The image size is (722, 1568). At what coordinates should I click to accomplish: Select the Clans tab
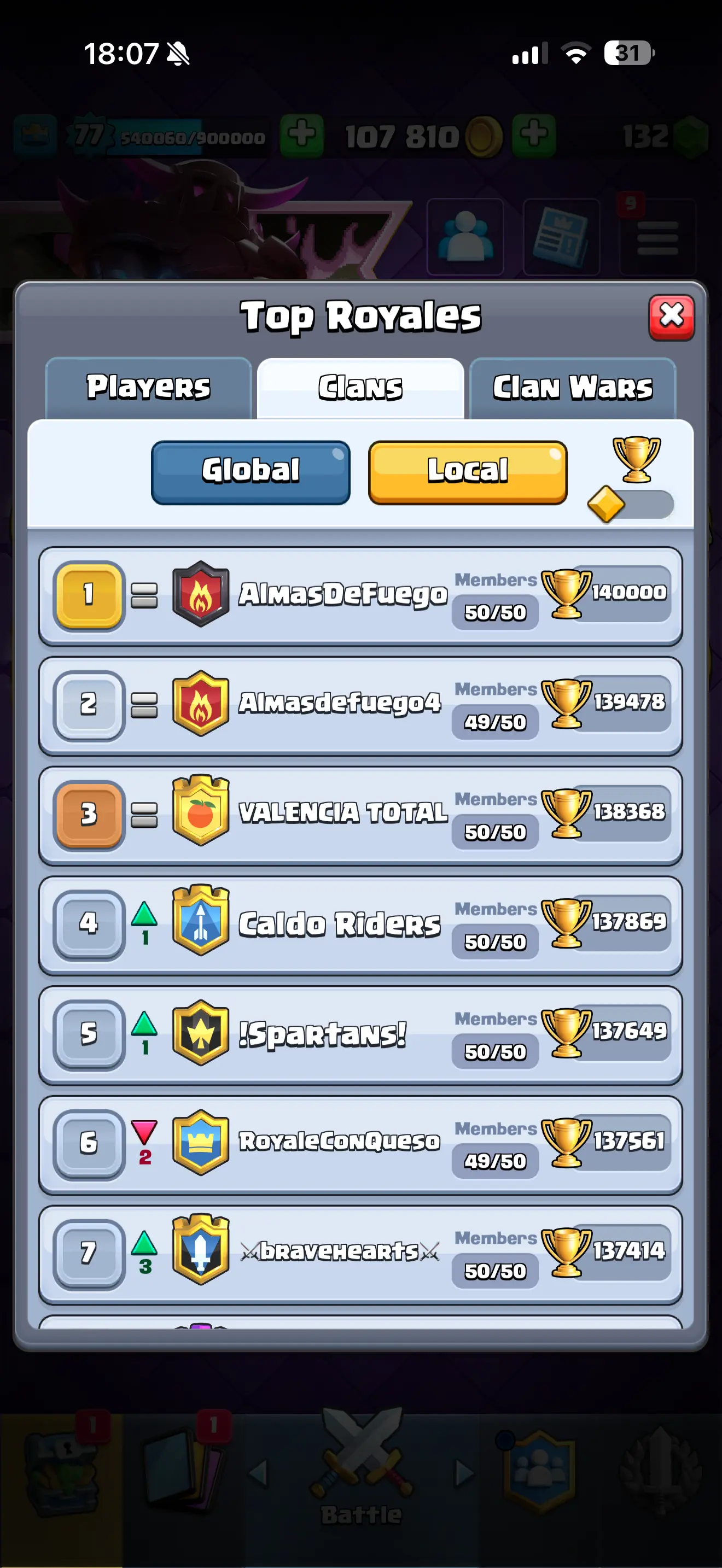click(360, 388)
